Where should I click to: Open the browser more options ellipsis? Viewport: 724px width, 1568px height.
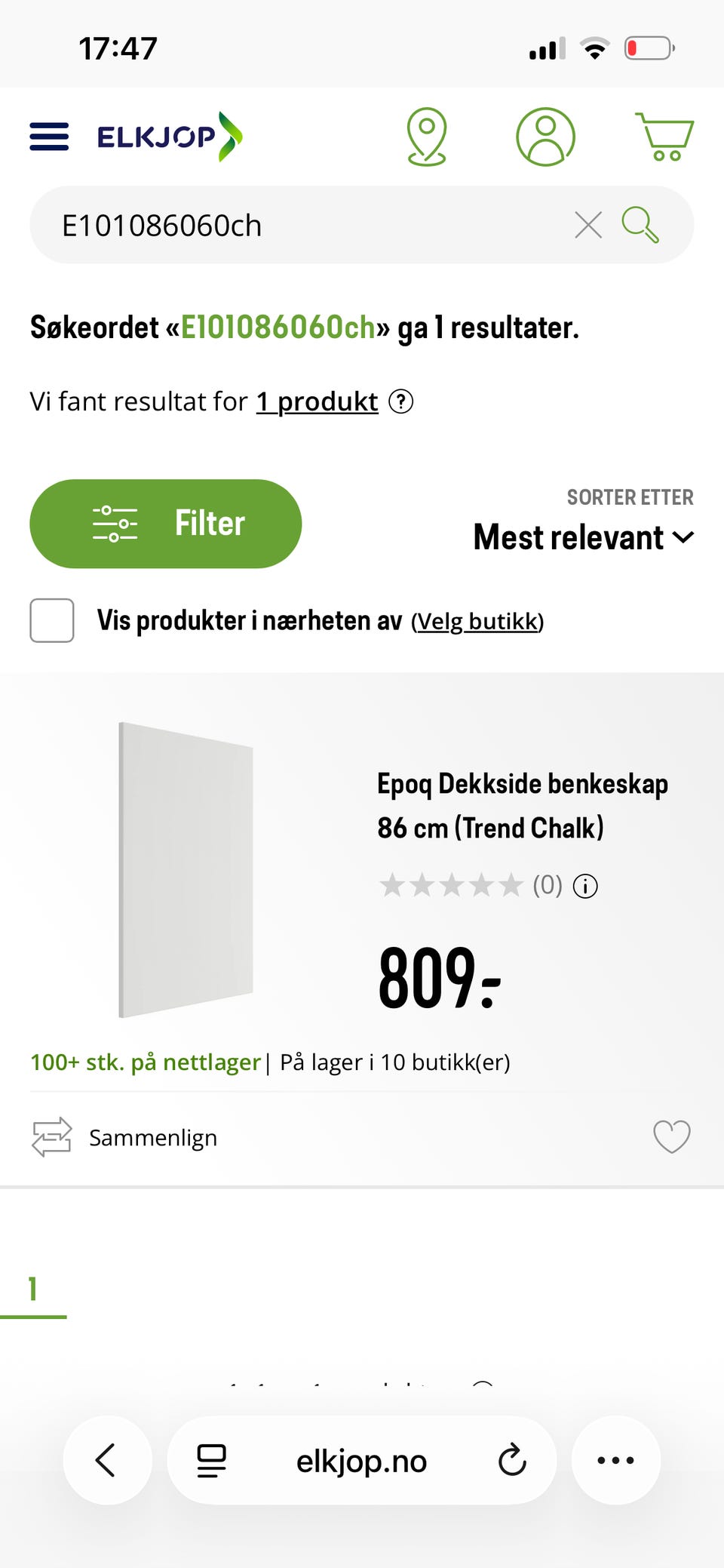coord(615,1459)
